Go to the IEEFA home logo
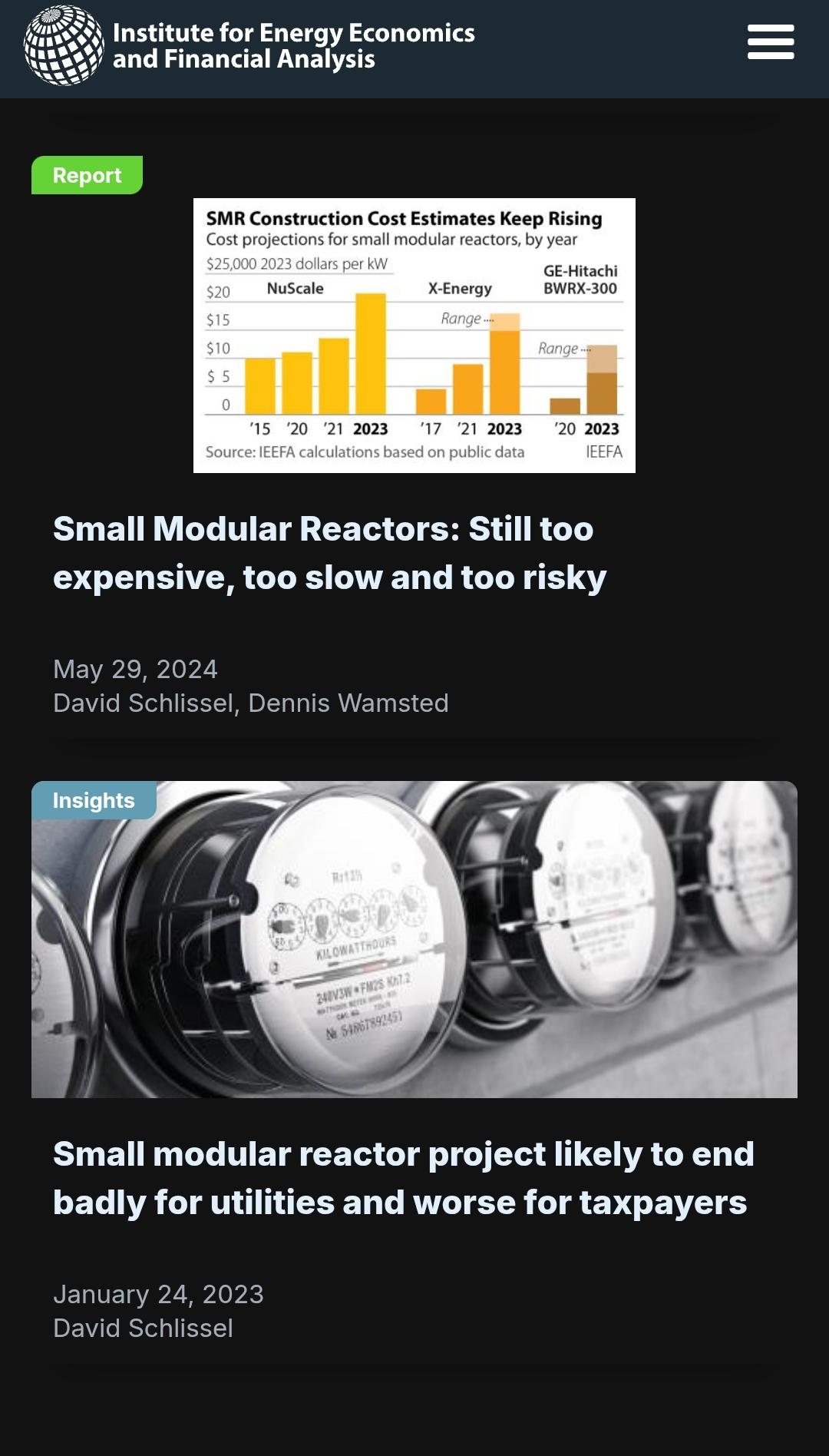Image resolution: width=829 pixels, height=1456 pixels. [249, 45]
